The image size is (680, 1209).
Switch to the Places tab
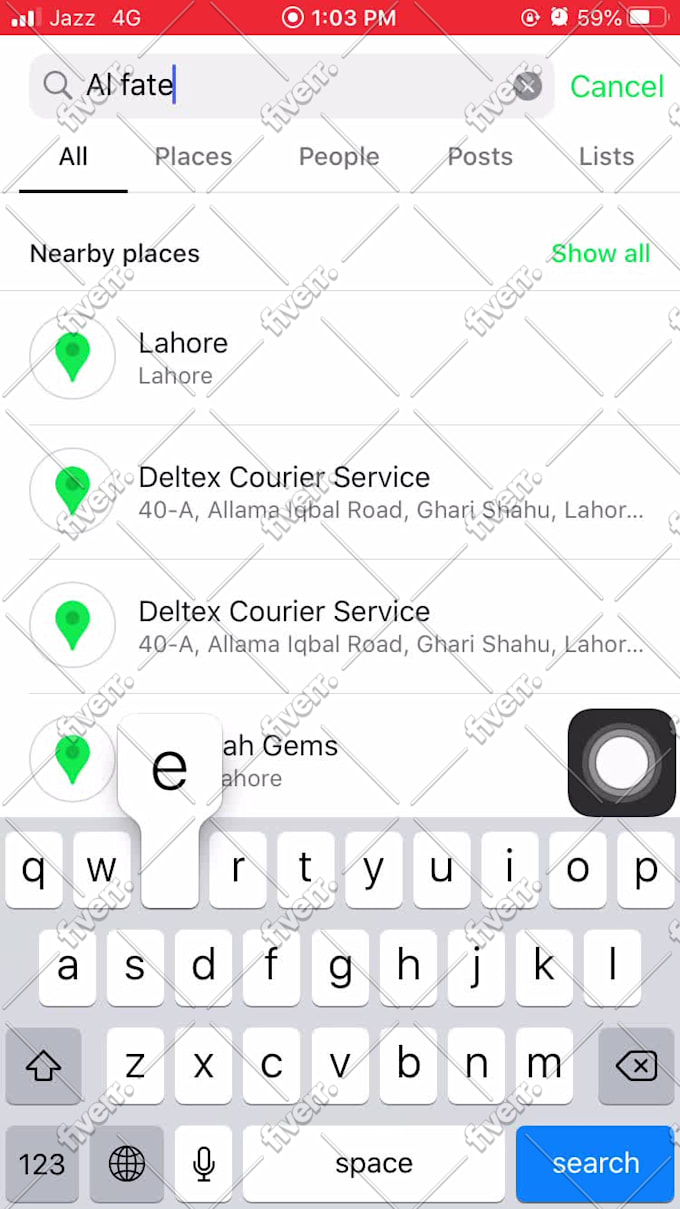point(193,157)
